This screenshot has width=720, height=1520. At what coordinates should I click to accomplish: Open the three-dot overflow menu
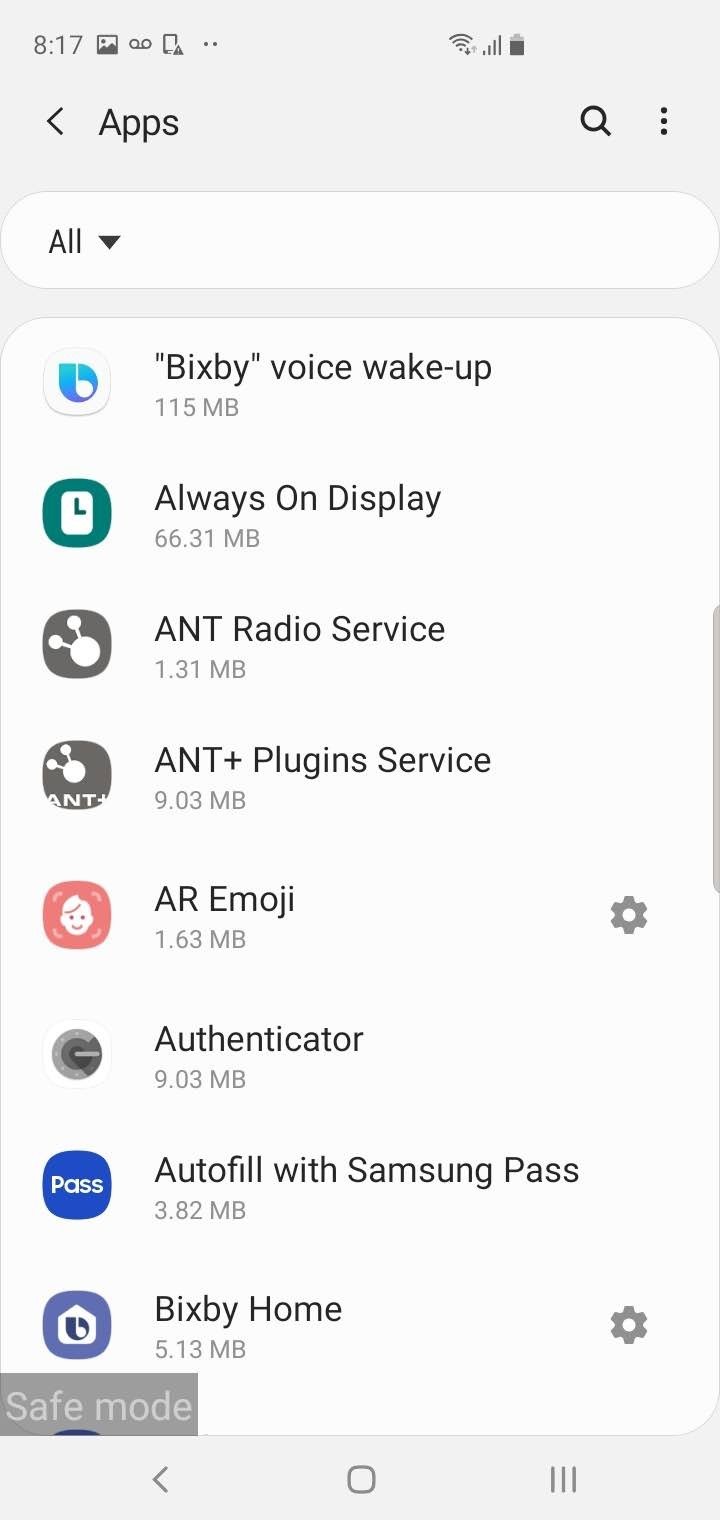664,122
